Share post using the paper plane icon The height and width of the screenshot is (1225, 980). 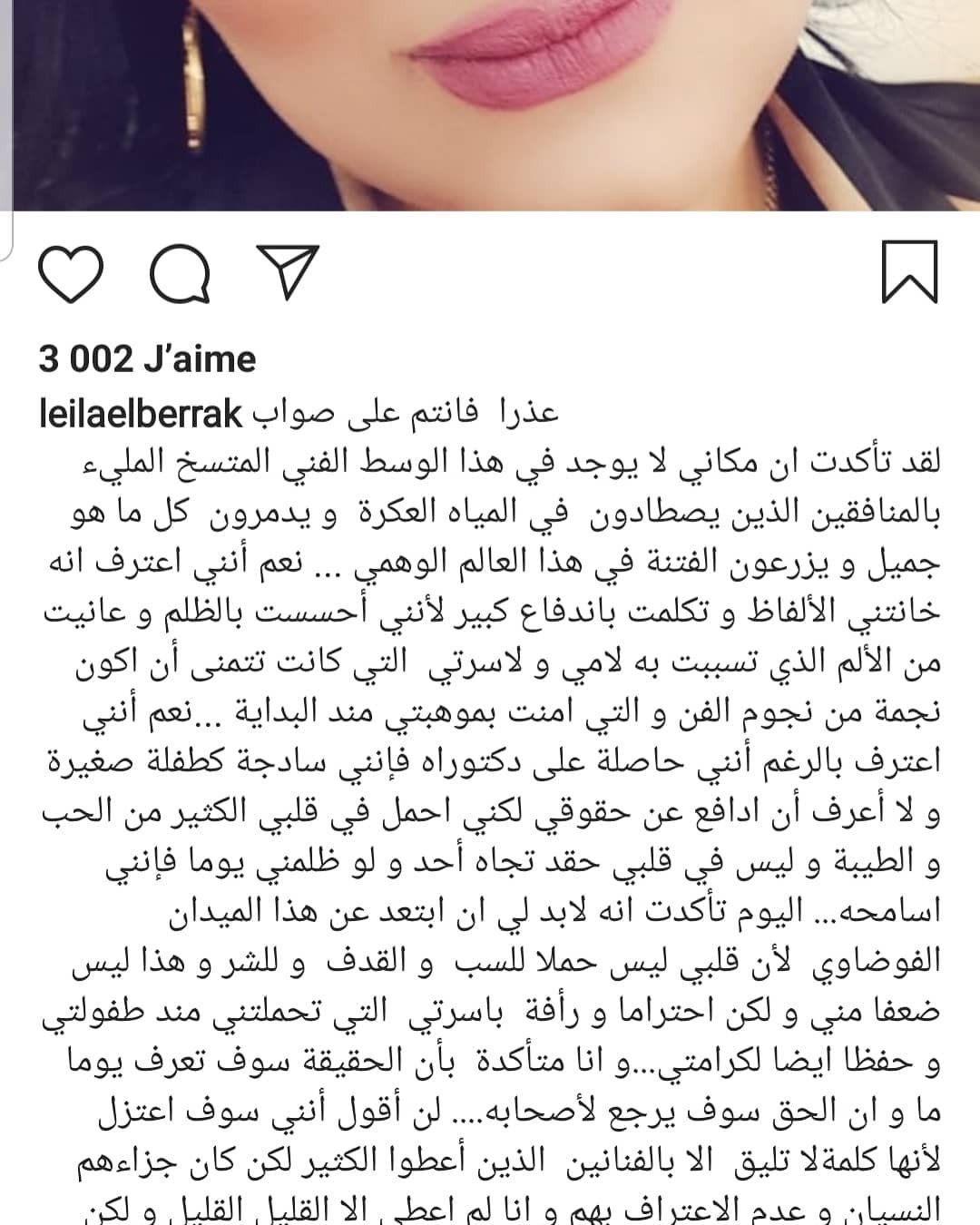(288, 271)
